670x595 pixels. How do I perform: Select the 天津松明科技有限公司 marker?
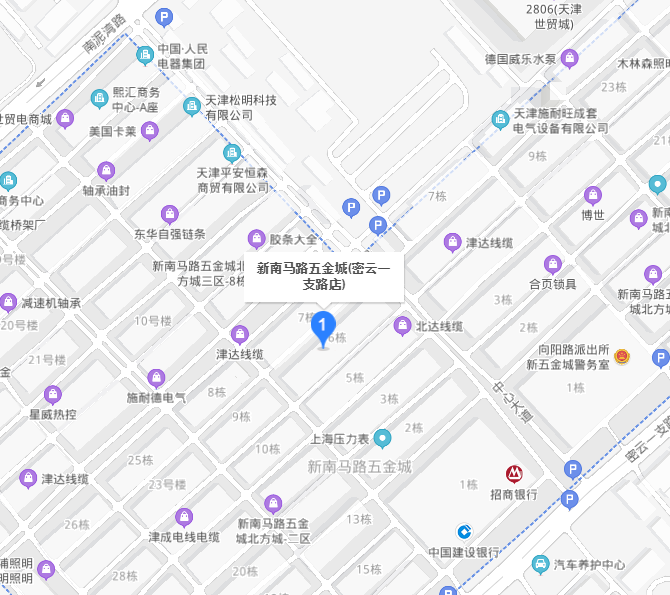coord(192,107)
